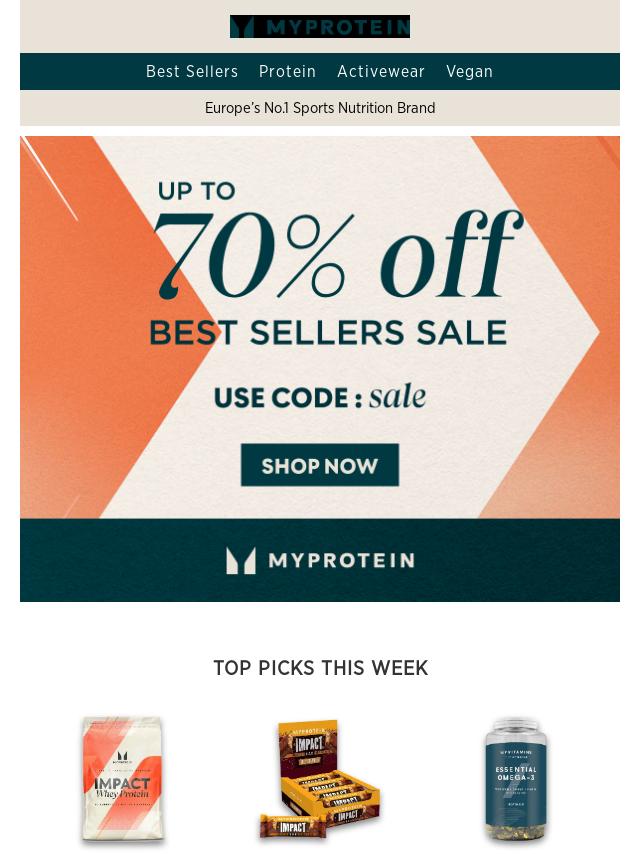Tap the Shop Now sale banner
The image size is (640, 854).
pyautogui.click(x=320, y=465)
